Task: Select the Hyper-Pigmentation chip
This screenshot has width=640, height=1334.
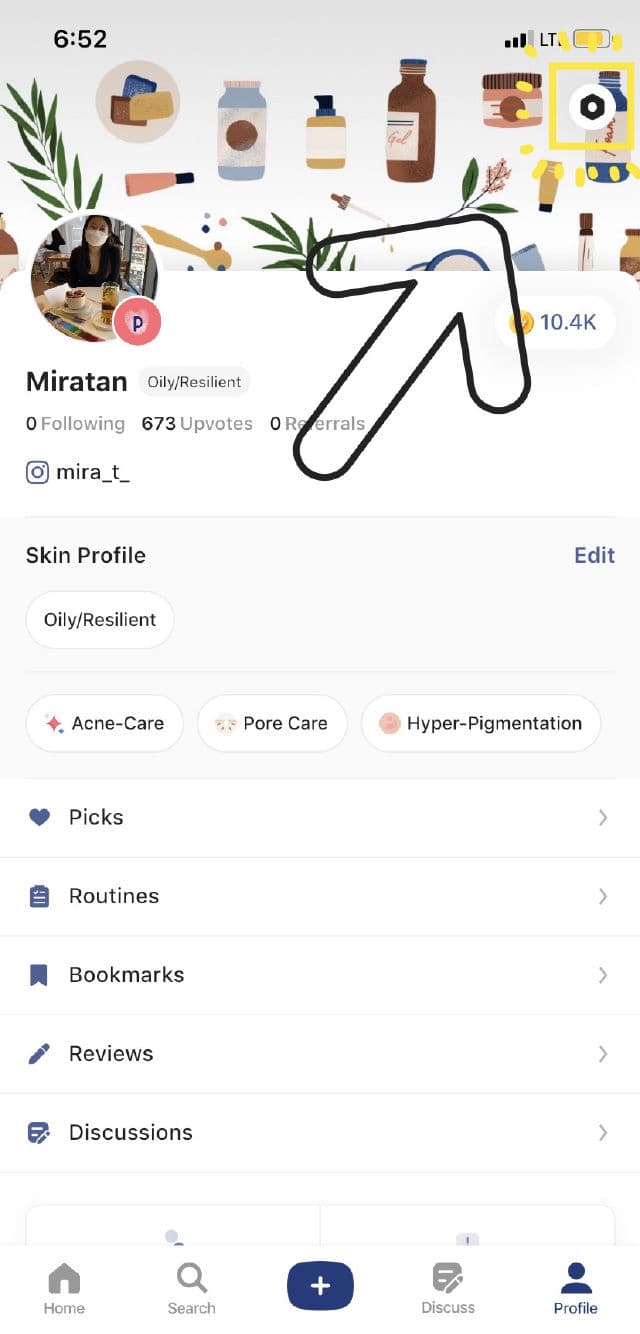Action: coord(481,723)
